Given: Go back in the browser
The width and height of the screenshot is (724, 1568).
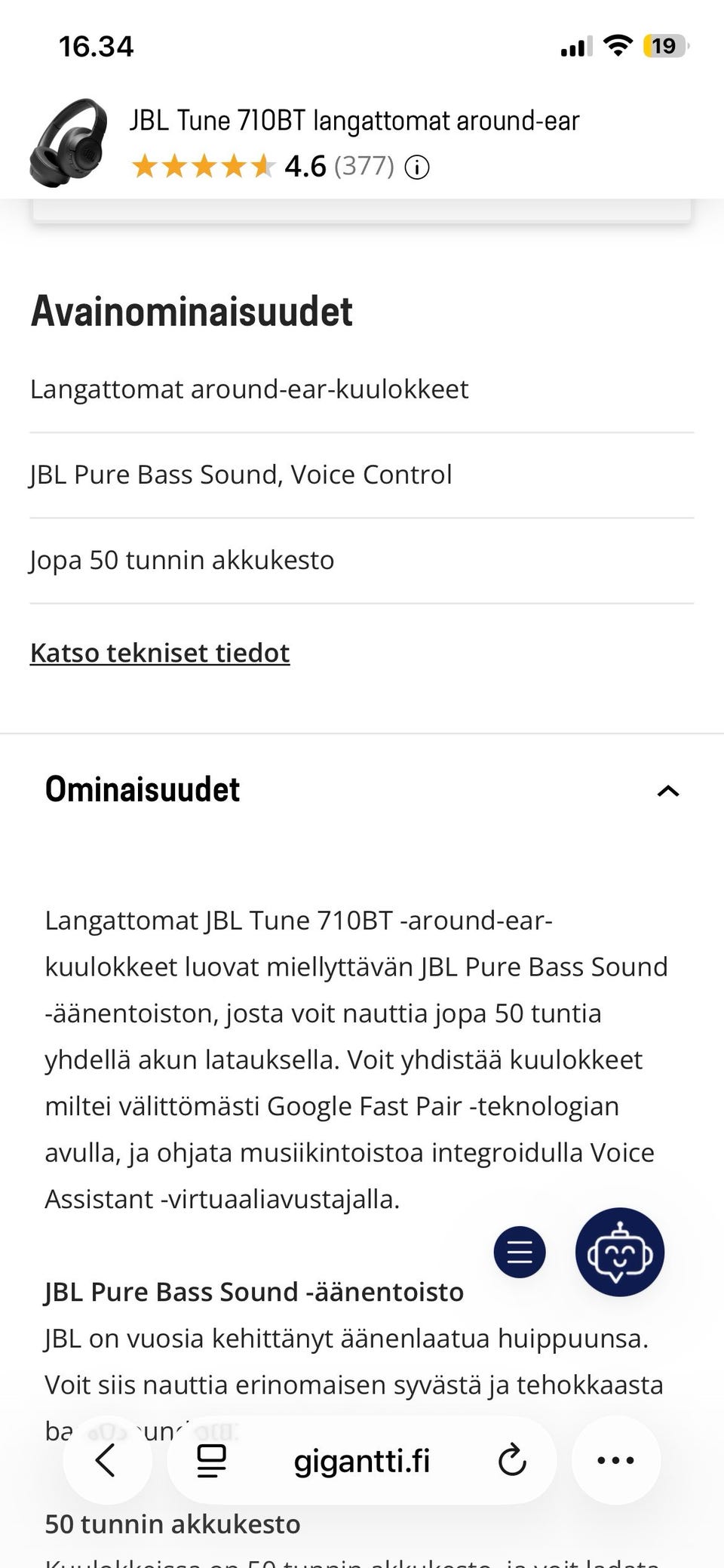Looking at the screenshot, I should coord(107,1460).
